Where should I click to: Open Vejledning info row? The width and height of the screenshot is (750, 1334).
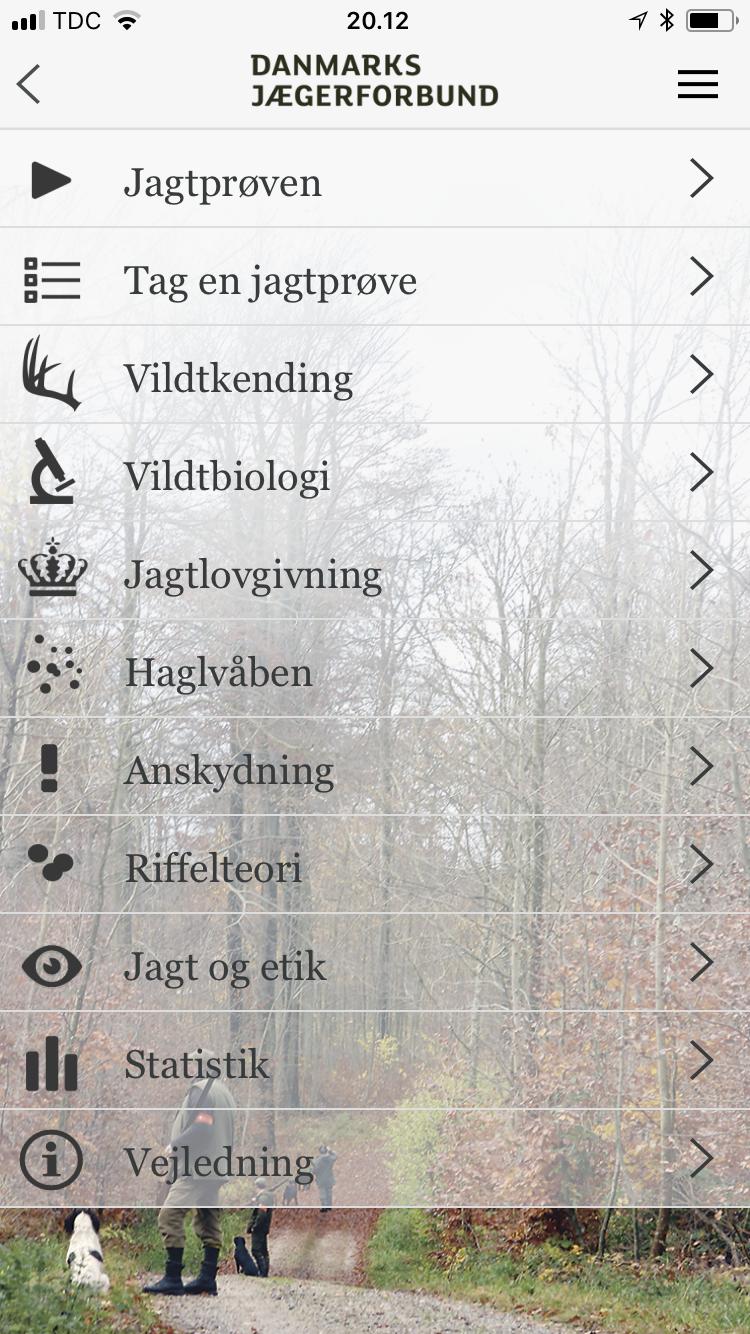pyautogui.click(x=374, y=1161)
